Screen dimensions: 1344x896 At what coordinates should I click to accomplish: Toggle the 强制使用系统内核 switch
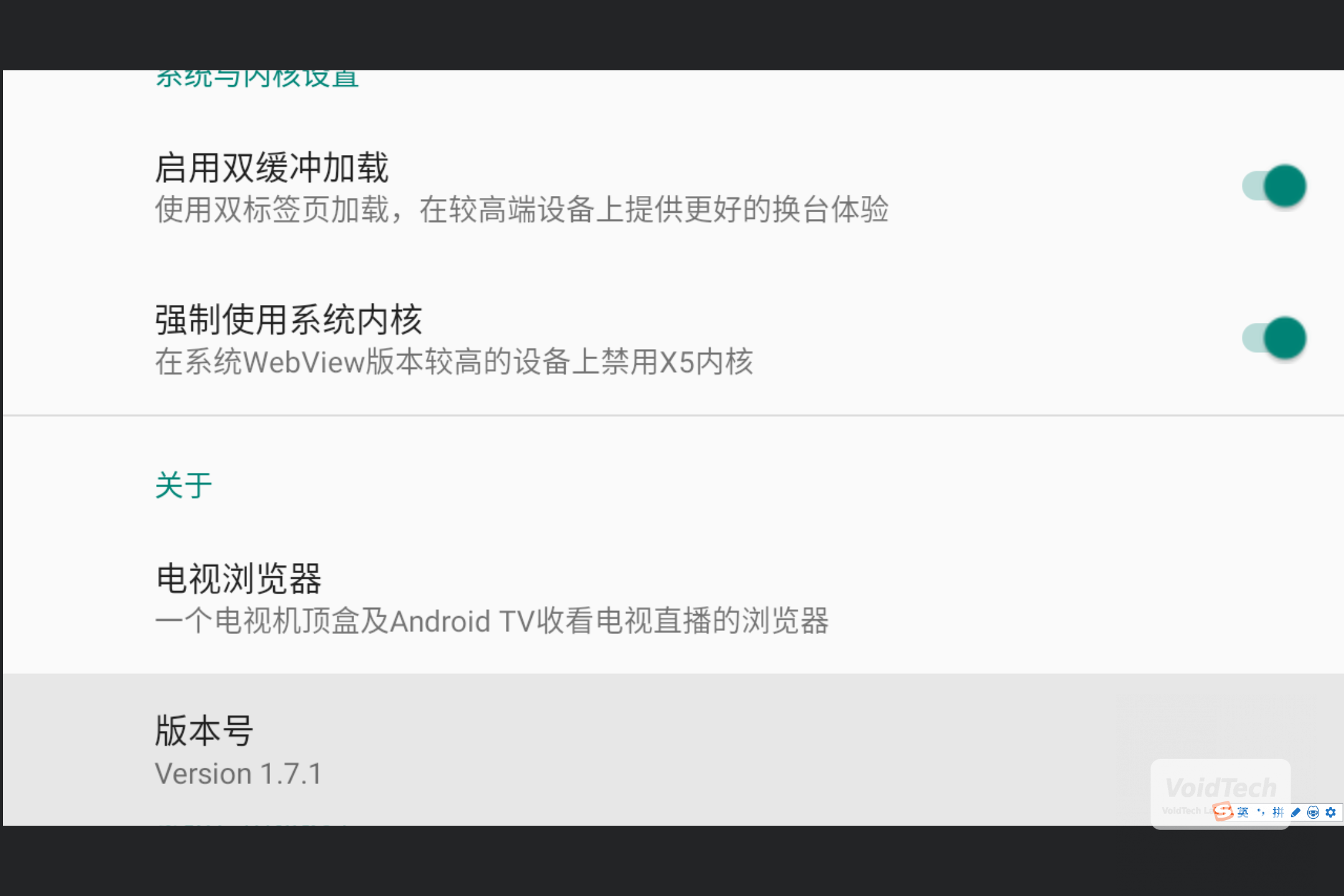coord(1274,338)
